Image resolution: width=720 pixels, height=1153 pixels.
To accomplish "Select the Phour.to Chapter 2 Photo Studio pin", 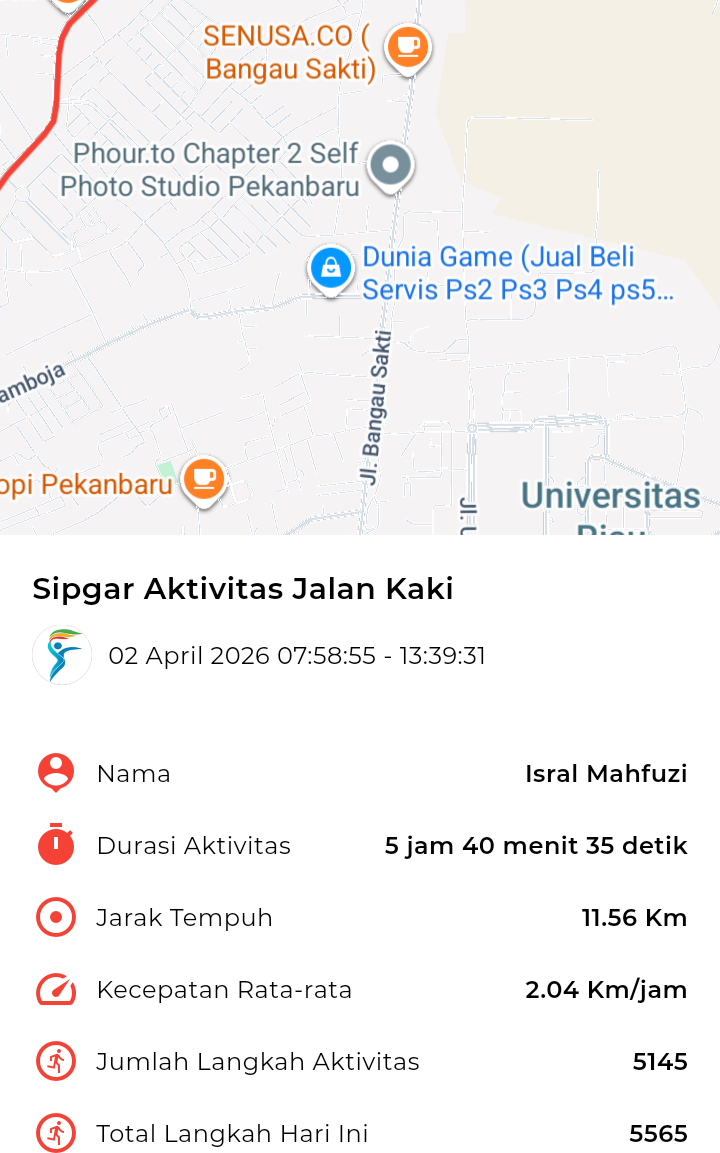I will click(x=390, y=165).
